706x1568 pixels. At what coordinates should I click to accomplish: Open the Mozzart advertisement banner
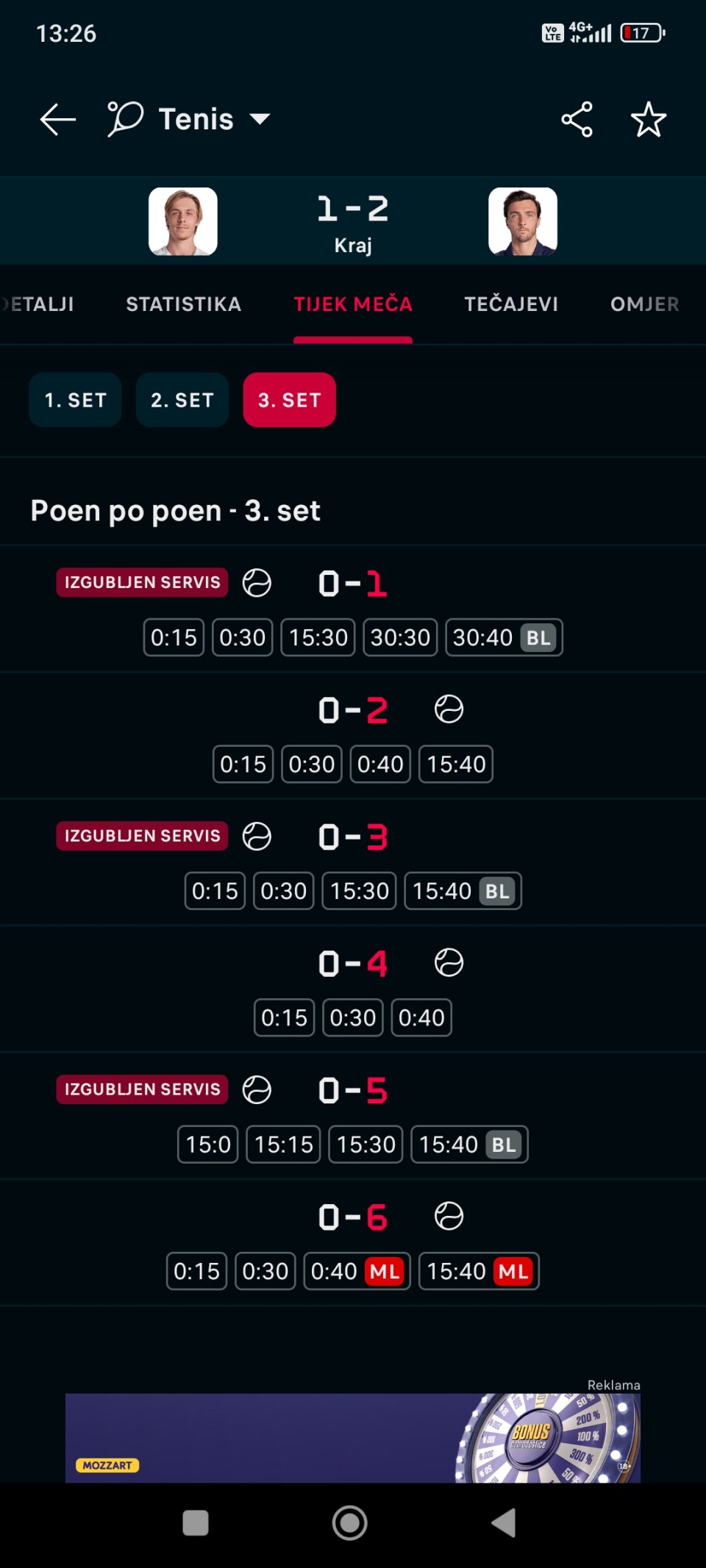[353, 1438]
